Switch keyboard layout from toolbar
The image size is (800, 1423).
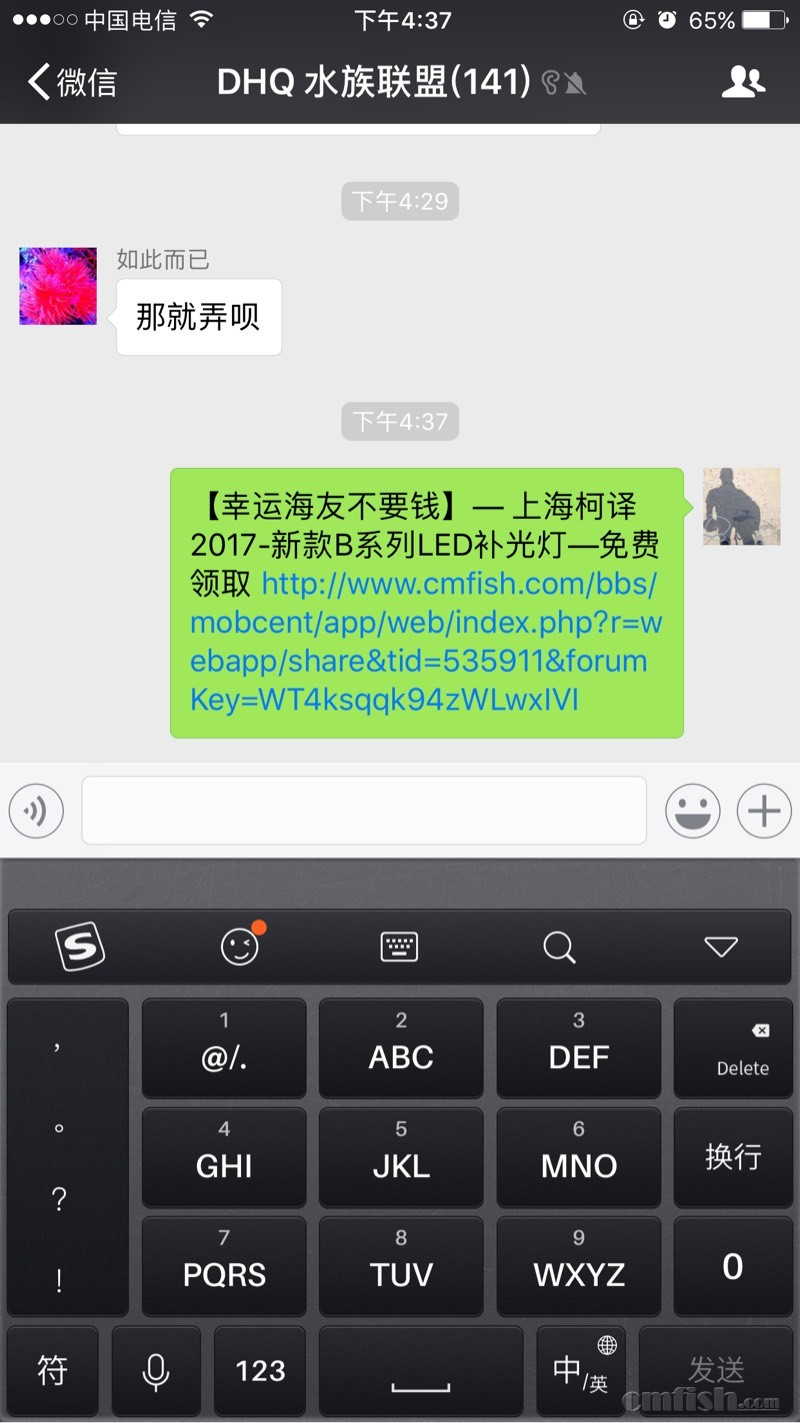399,946
